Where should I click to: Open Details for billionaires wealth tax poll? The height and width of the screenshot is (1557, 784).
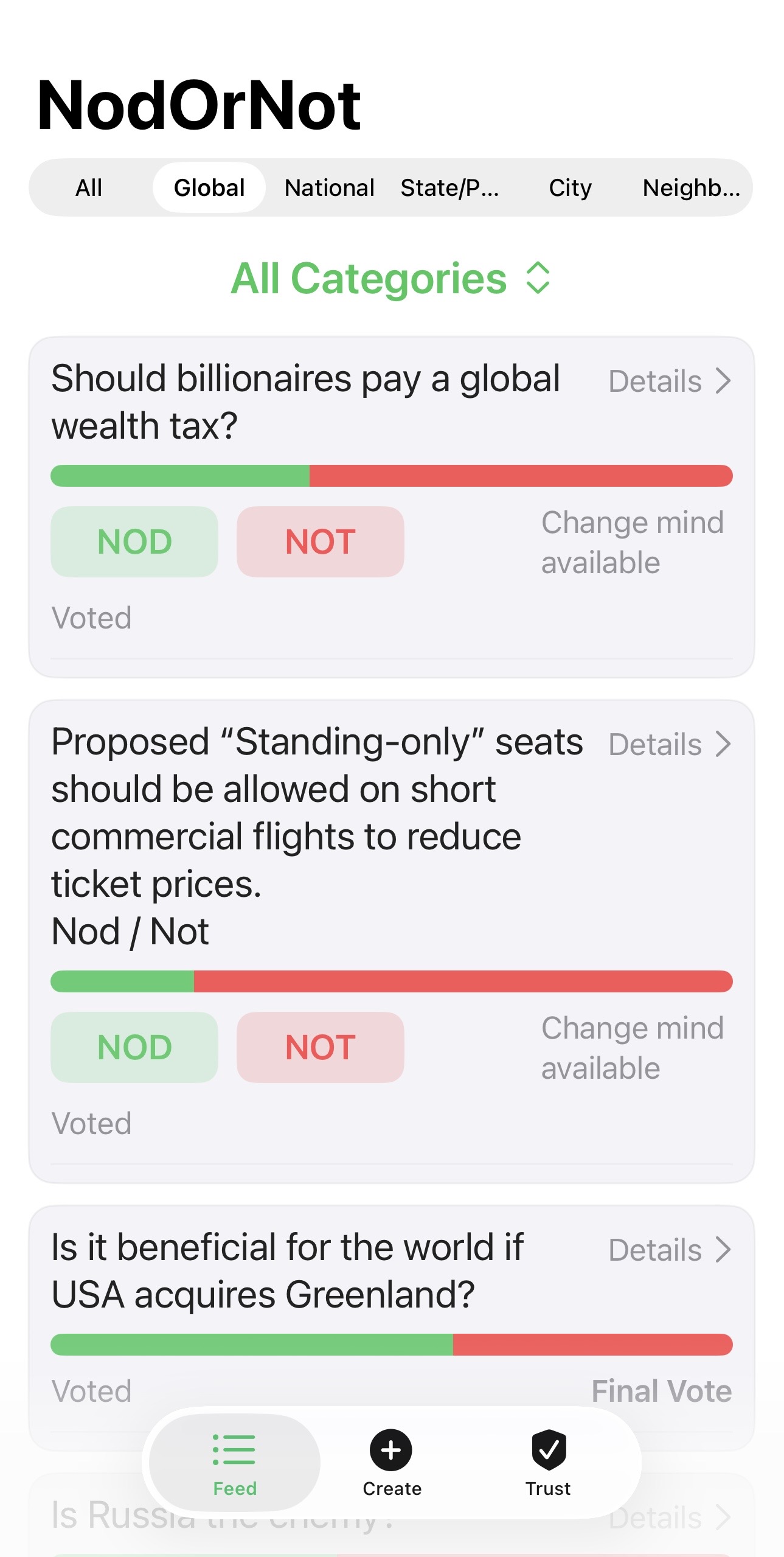[669, 381]
